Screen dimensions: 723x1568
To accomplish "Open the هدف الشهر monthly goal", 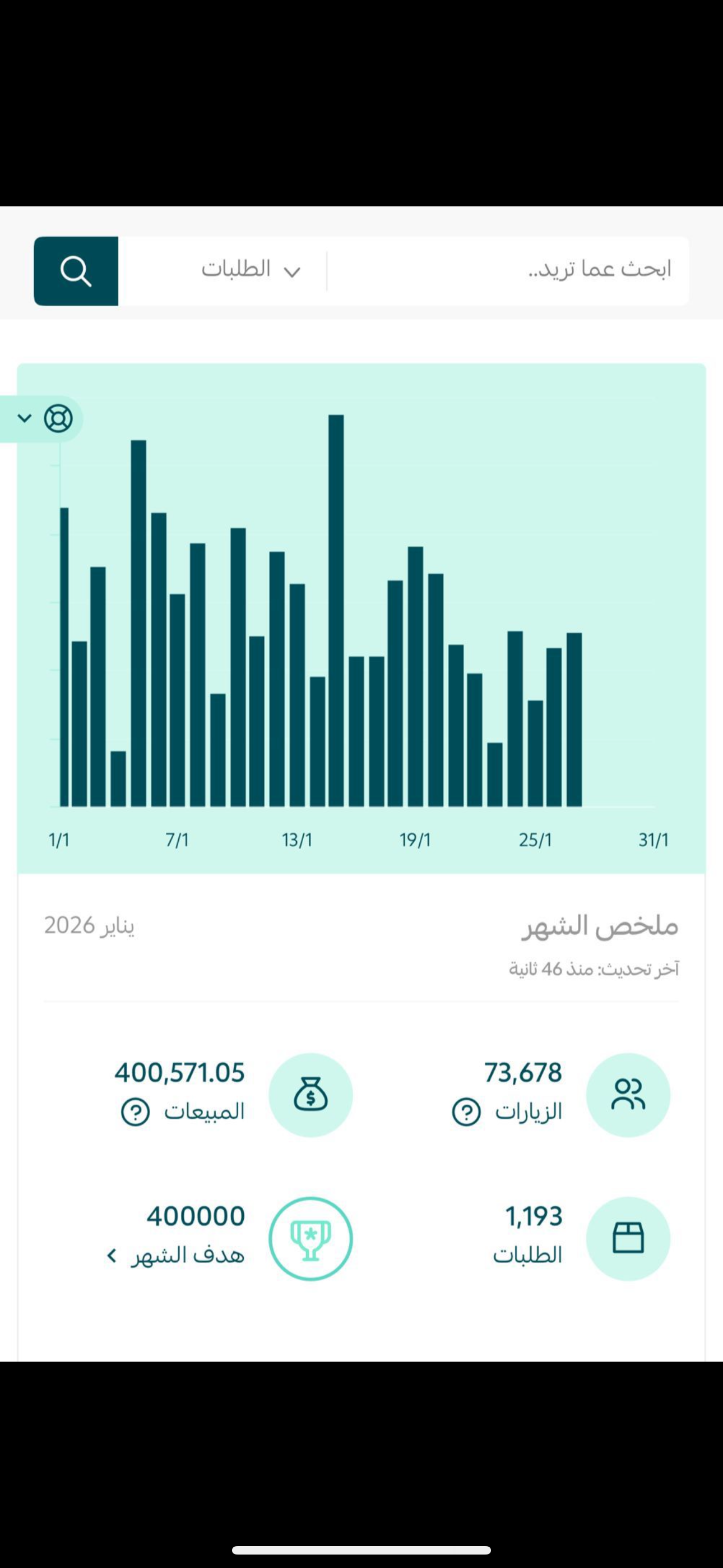I will (177, 1255).
